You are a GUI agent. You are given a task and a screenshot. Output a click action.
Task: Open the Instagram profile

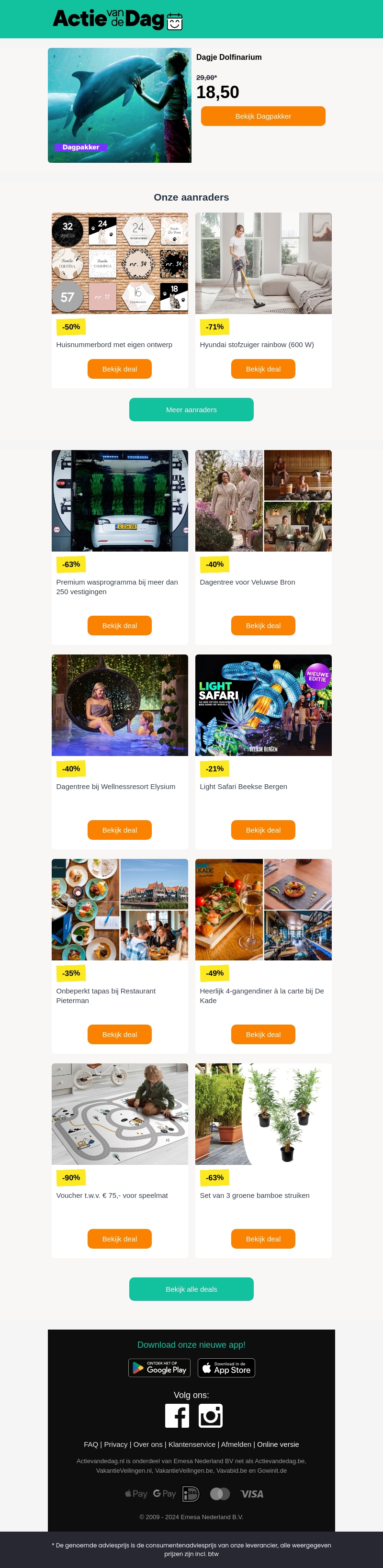pos(211,1416)
